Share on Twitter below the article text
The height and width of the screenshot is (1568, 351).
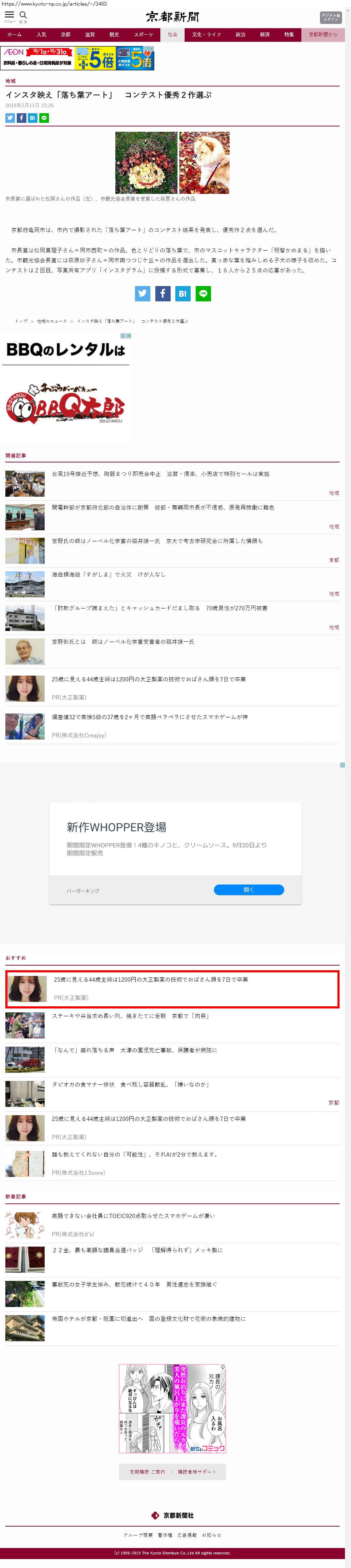(x=142, y=294)
